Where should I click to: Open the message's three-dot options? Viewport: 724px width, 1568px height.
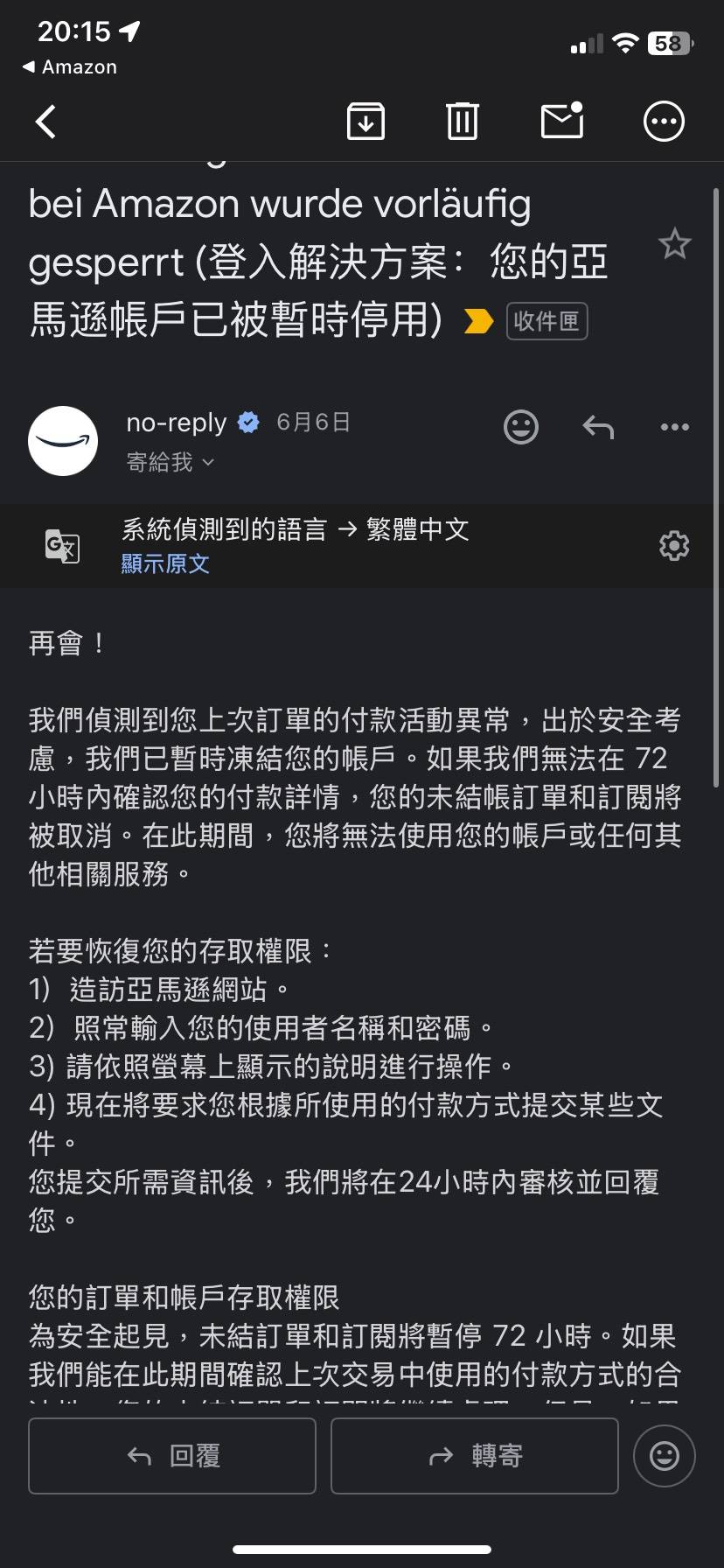[675, 427]
